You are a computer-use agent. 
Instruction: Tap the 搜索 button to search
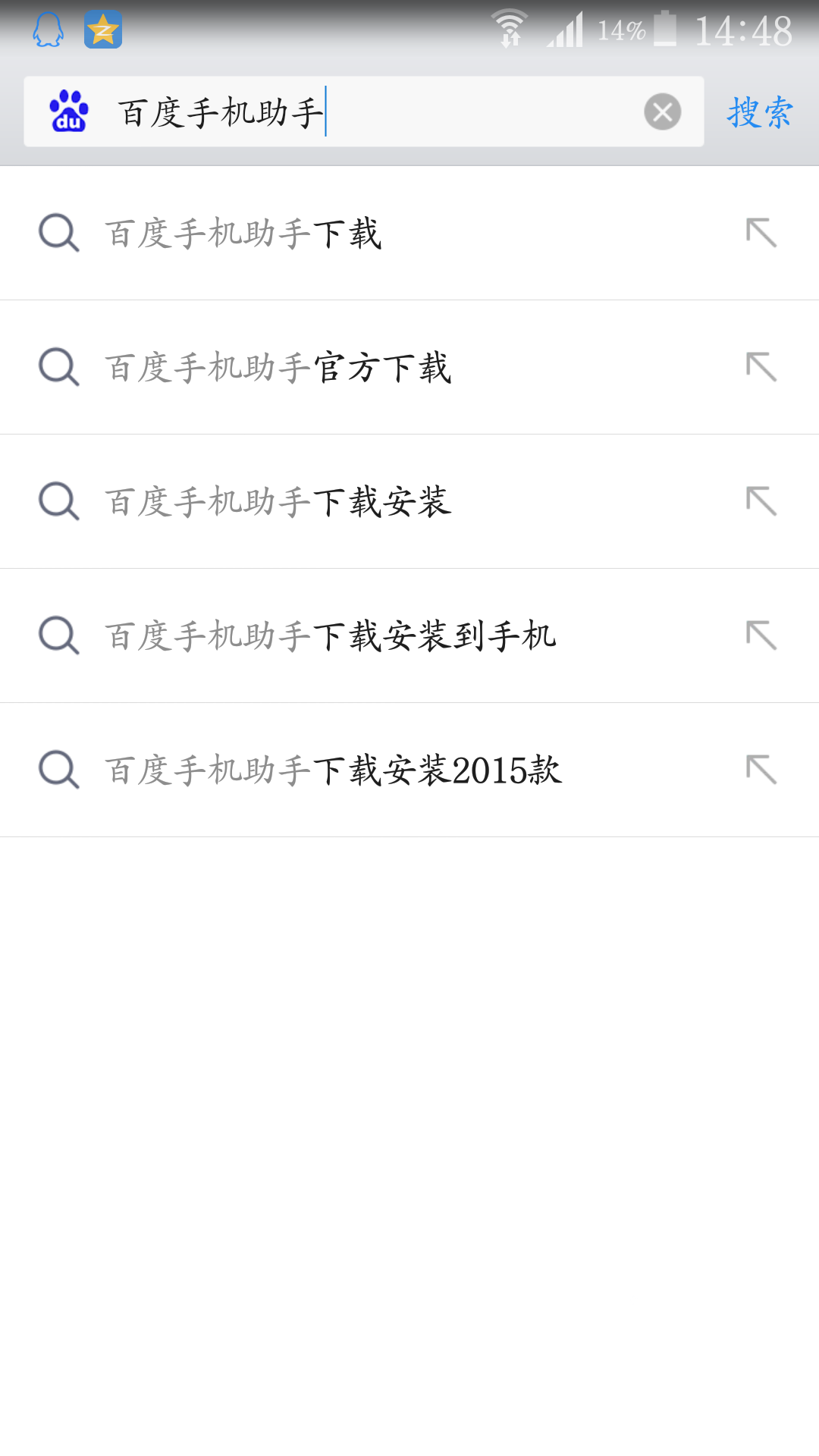pos(760,112)
